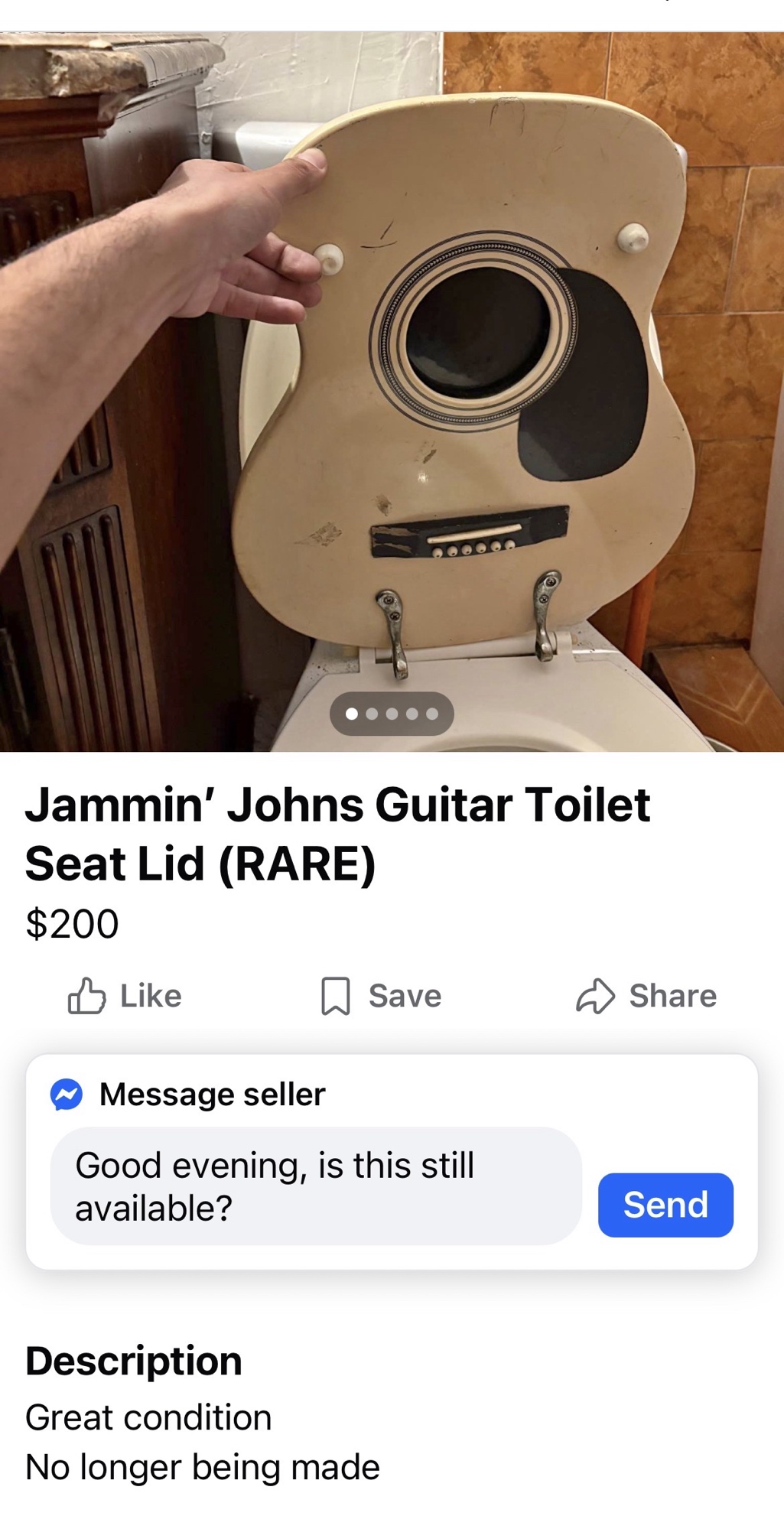This screenshot has width=784, height=1529.
Task: Like the Guitar Toilet Seat listing
Action: pos(125,996)
